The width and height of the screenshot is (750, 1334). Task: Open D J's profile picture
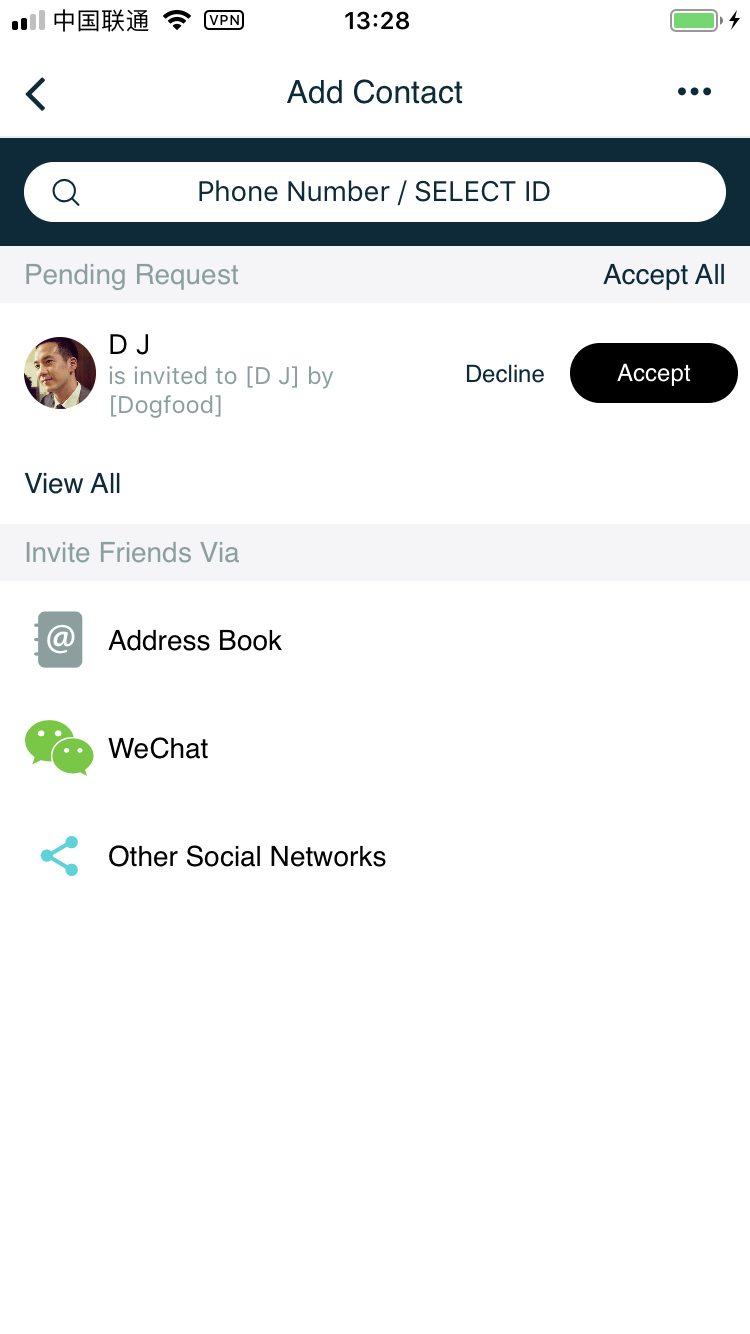[x=60, y=373]
